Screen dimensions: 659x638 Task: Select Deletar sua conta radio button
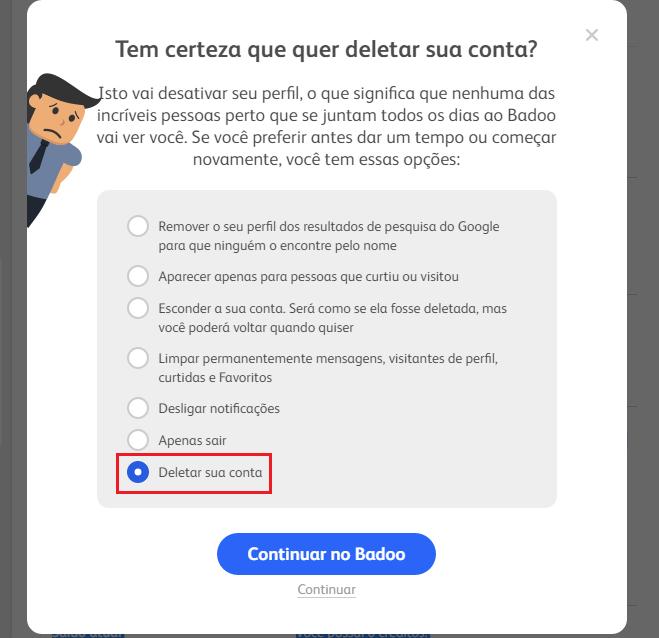point(138,471)
